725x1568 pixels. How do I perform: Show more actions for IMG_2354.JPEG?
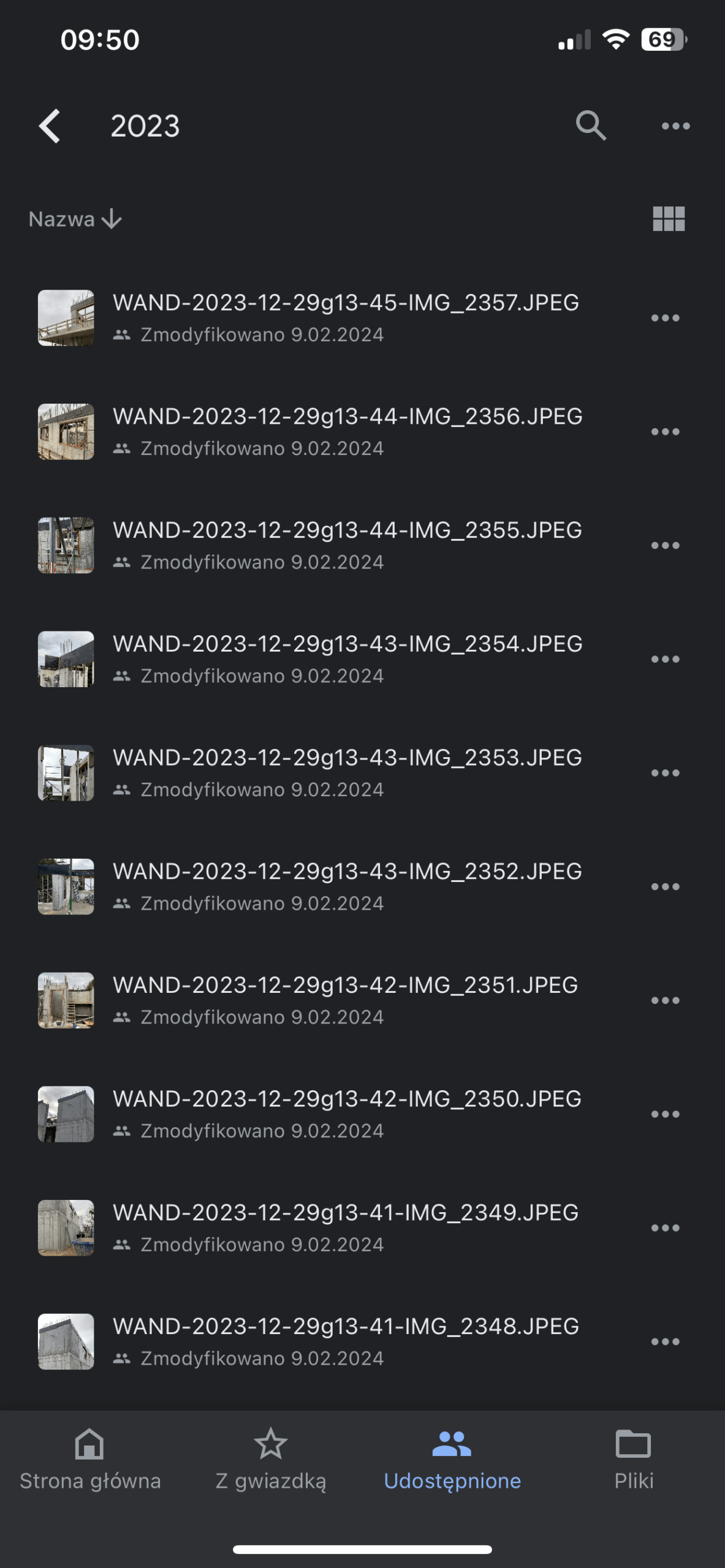(x=665, y=660)
